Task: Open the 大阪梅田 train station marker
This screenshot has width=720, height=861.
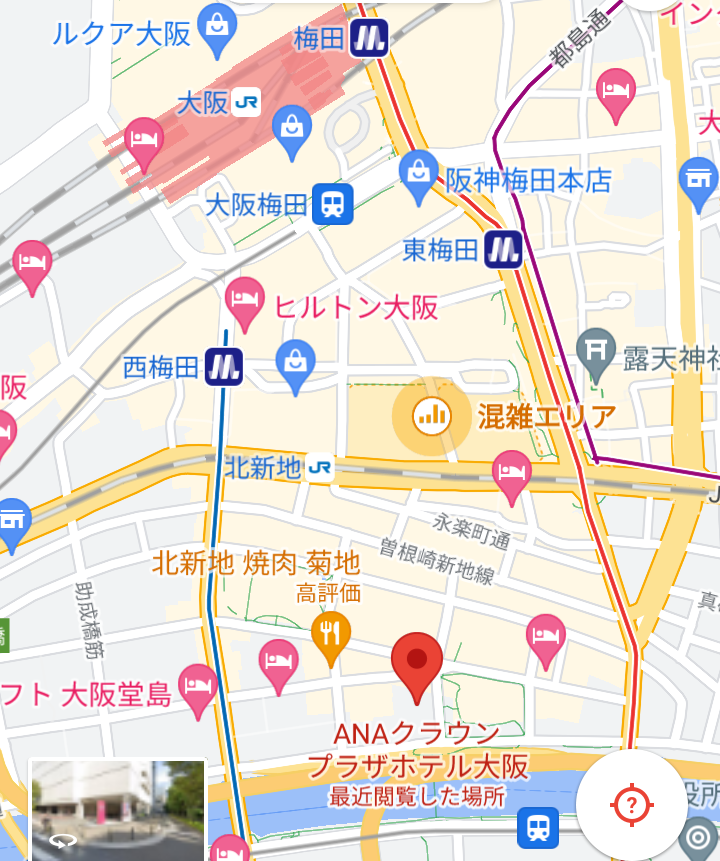Action: [332, 205]
